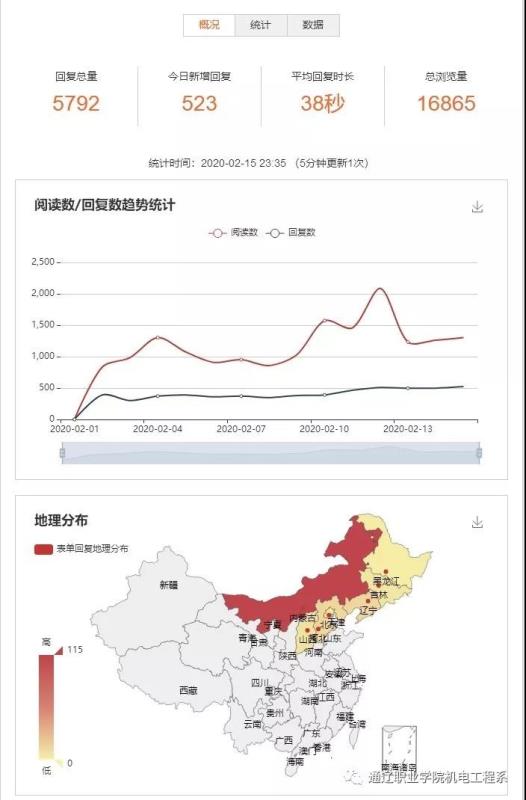This screenshot has width=526, height=800.
Task: Tap the 高 115 handle of the color scale
Action: (x=59, y=651)
